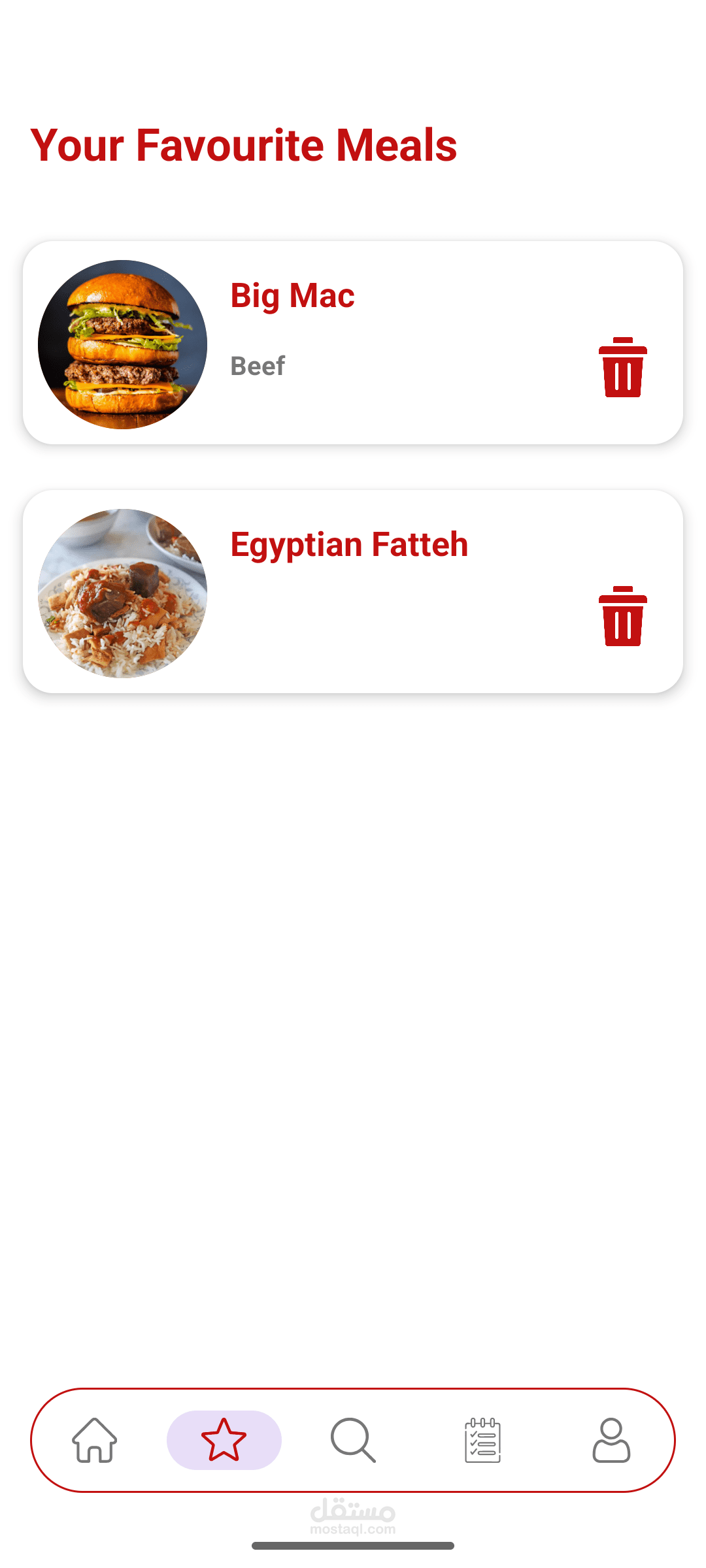Switch to the Search tab
The image size is (706, 1568).
[x=353, y=1440]
